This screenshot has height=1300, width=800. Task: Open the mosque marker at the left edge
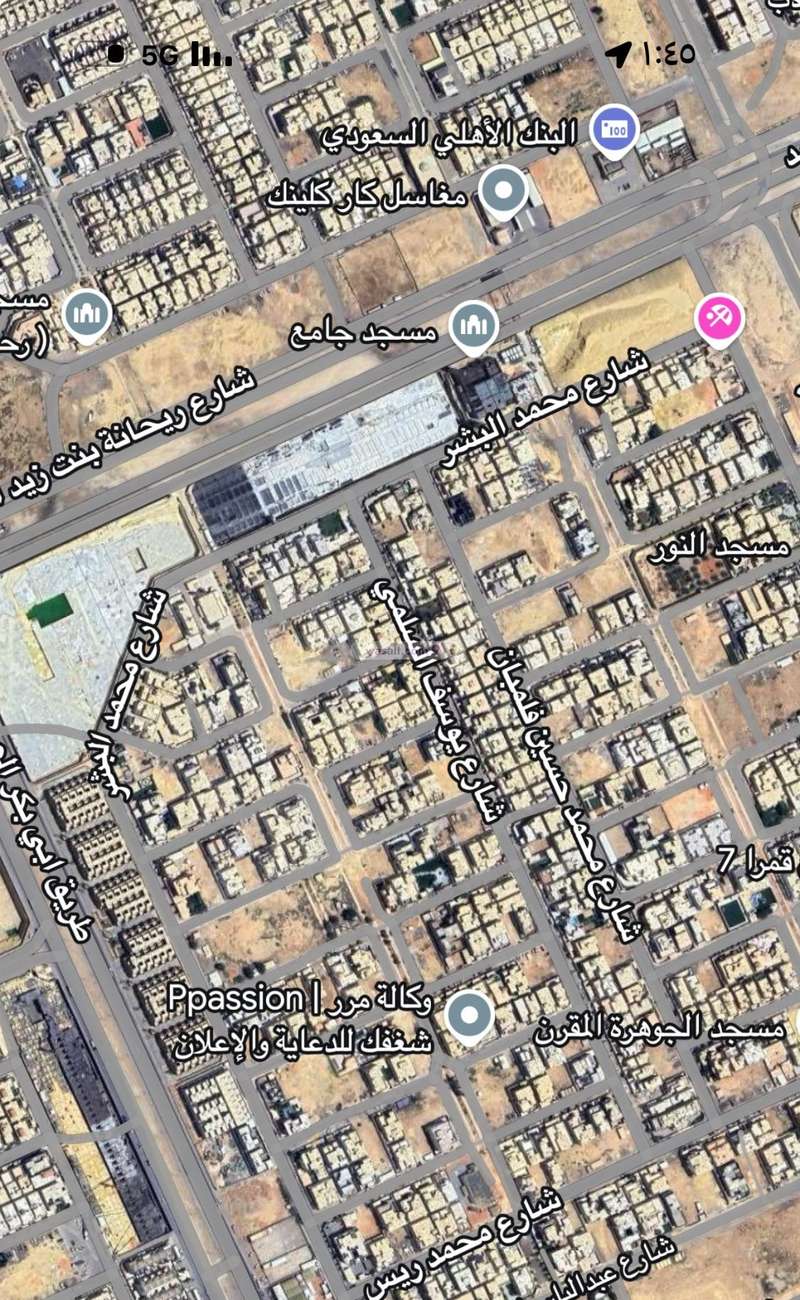[87, 315]
